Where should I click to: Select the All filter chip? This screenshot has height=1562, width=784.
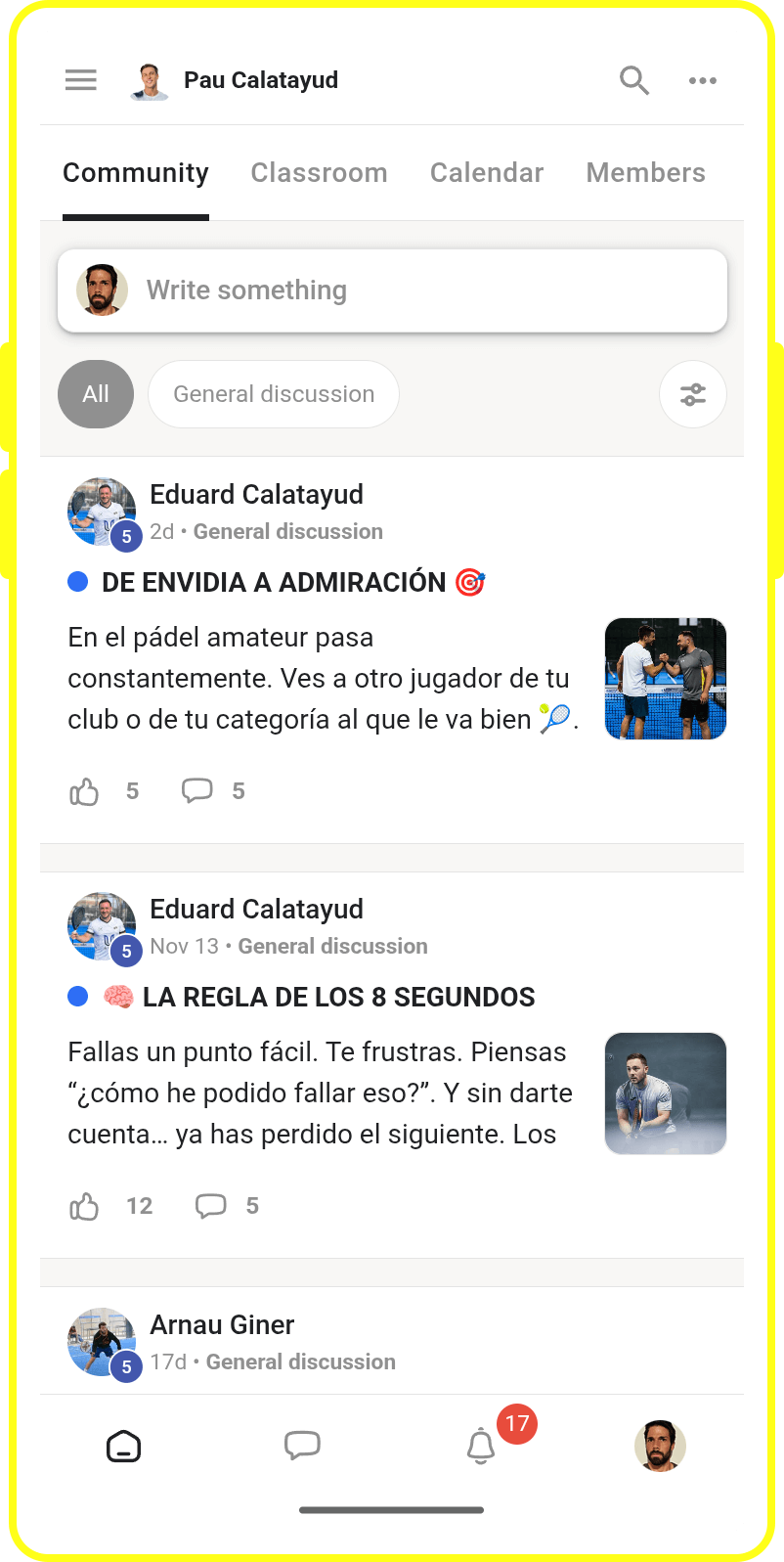click(96, 394)
